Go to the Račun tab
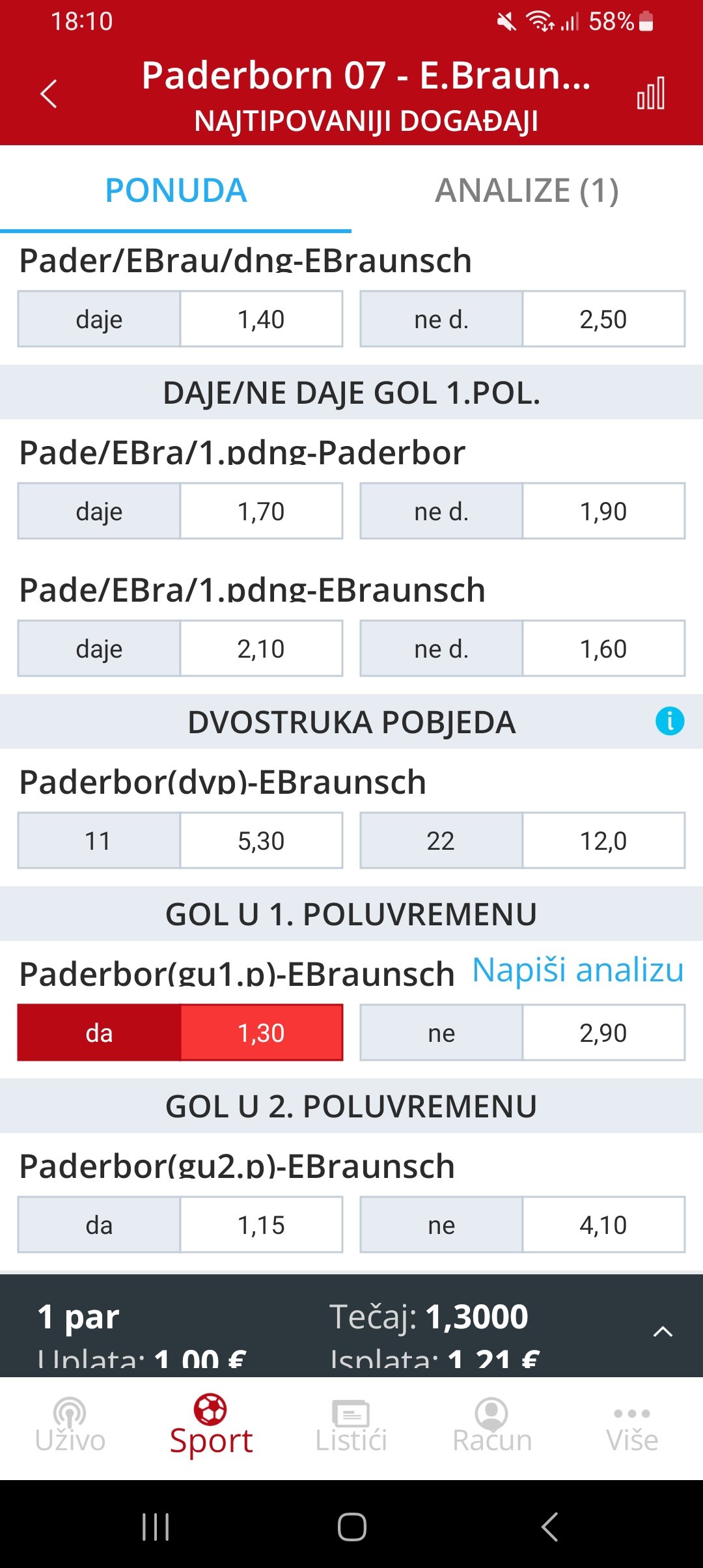 coord(492,1427)
